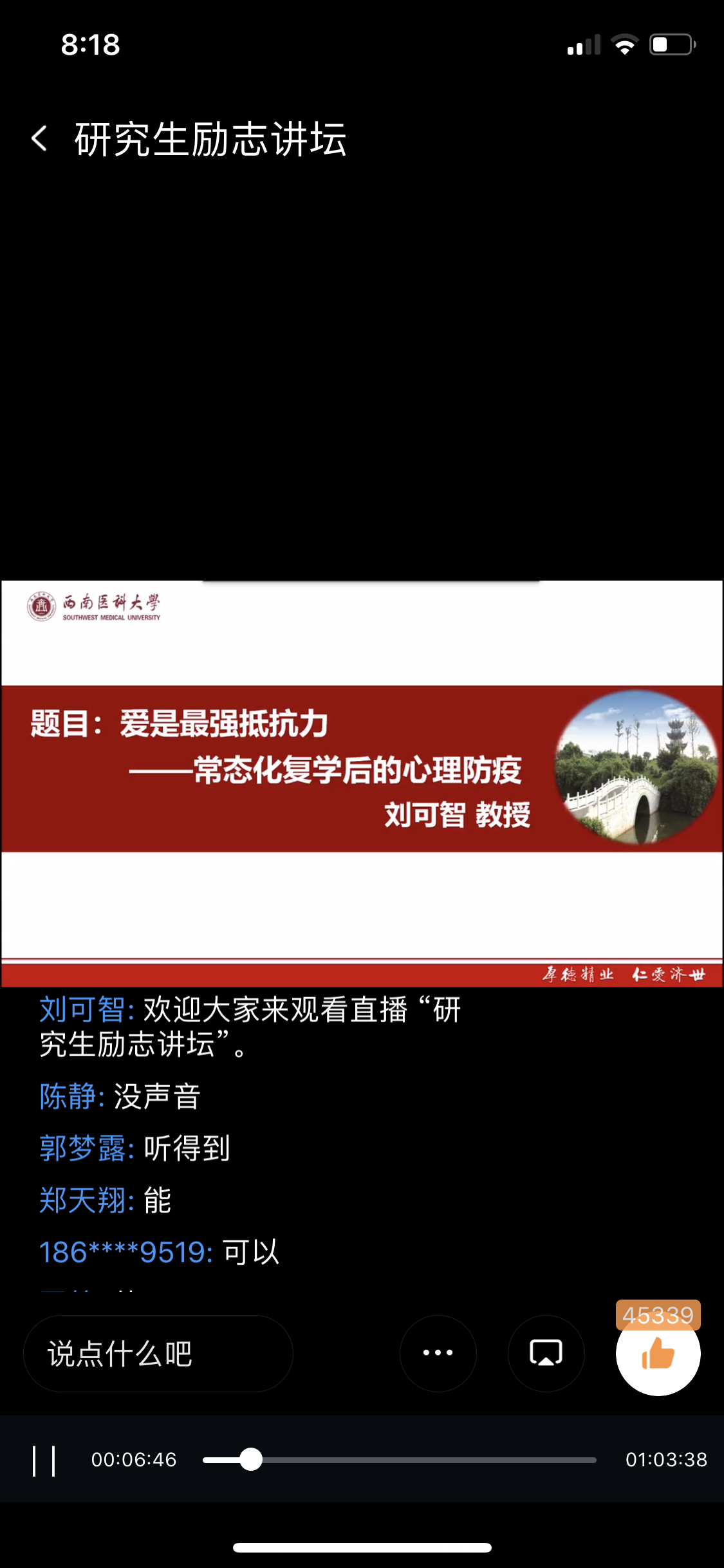The image size is (724, 1568).
Task: Tap the playback progress slider
Action: [x=399, y=1460]
